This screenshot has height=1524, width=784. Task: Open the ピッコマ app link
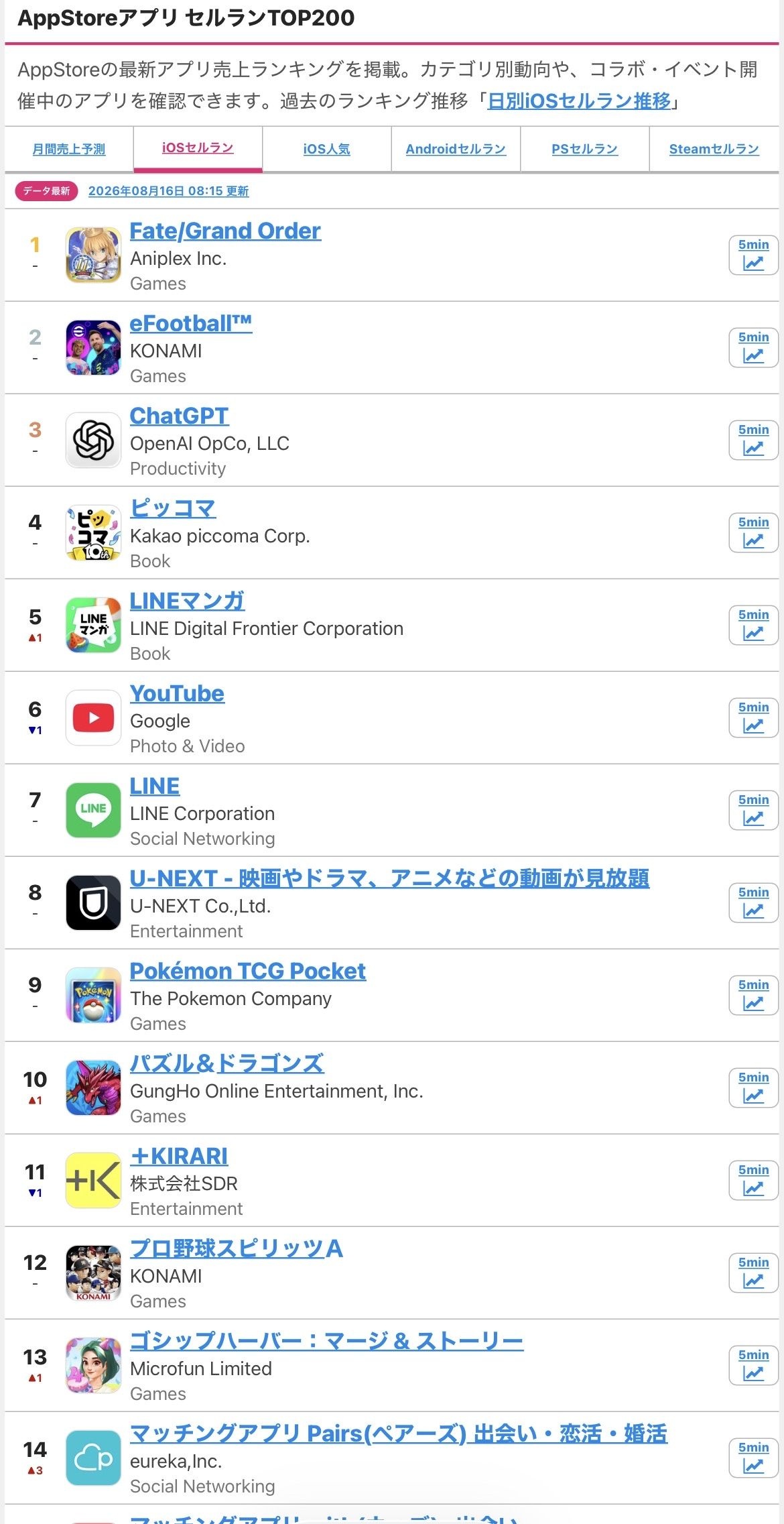pyautogui.click(x=172, y=508)
